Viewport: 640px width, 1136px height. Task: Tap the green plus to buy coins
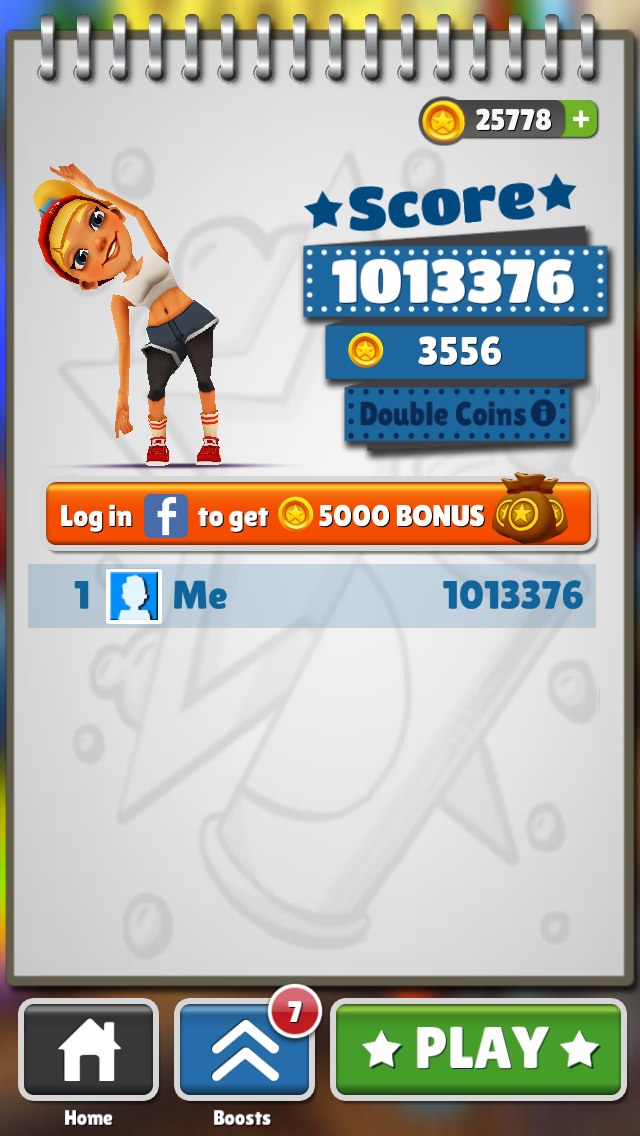point(581,120)
